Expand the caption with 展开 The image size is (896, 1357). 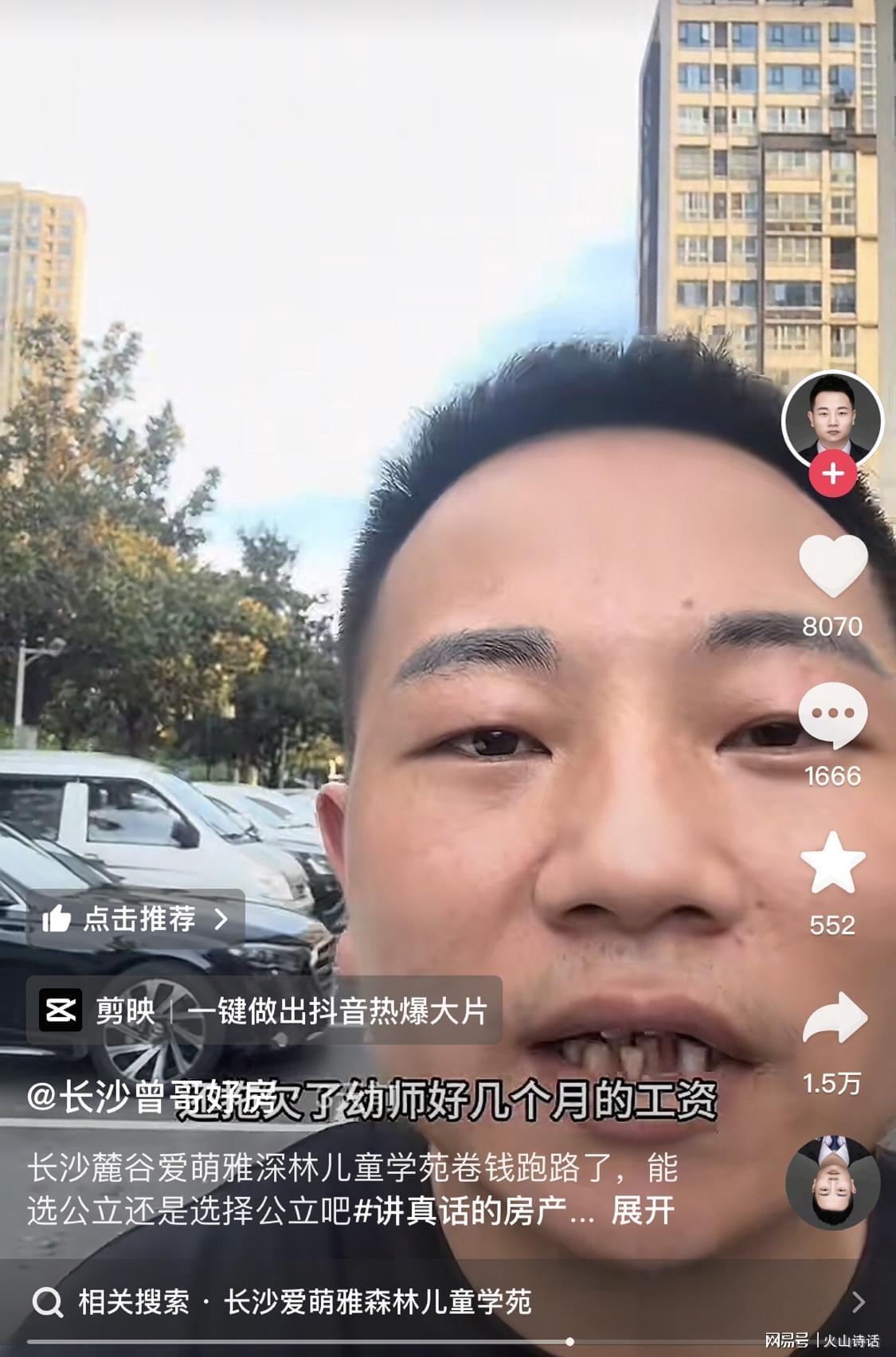(x=643, y=1211)
